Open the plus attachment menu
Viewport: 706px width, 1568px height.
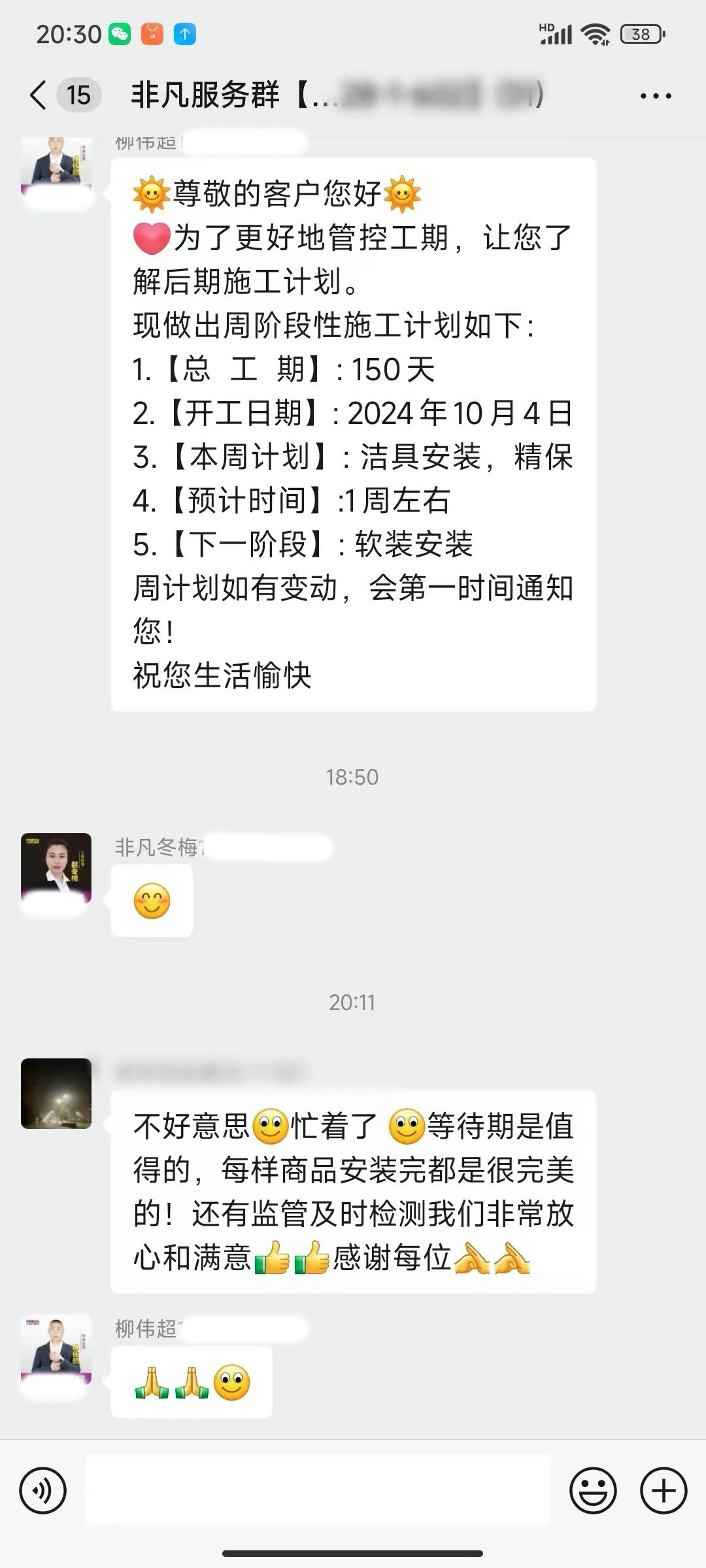pos(664,1491)
